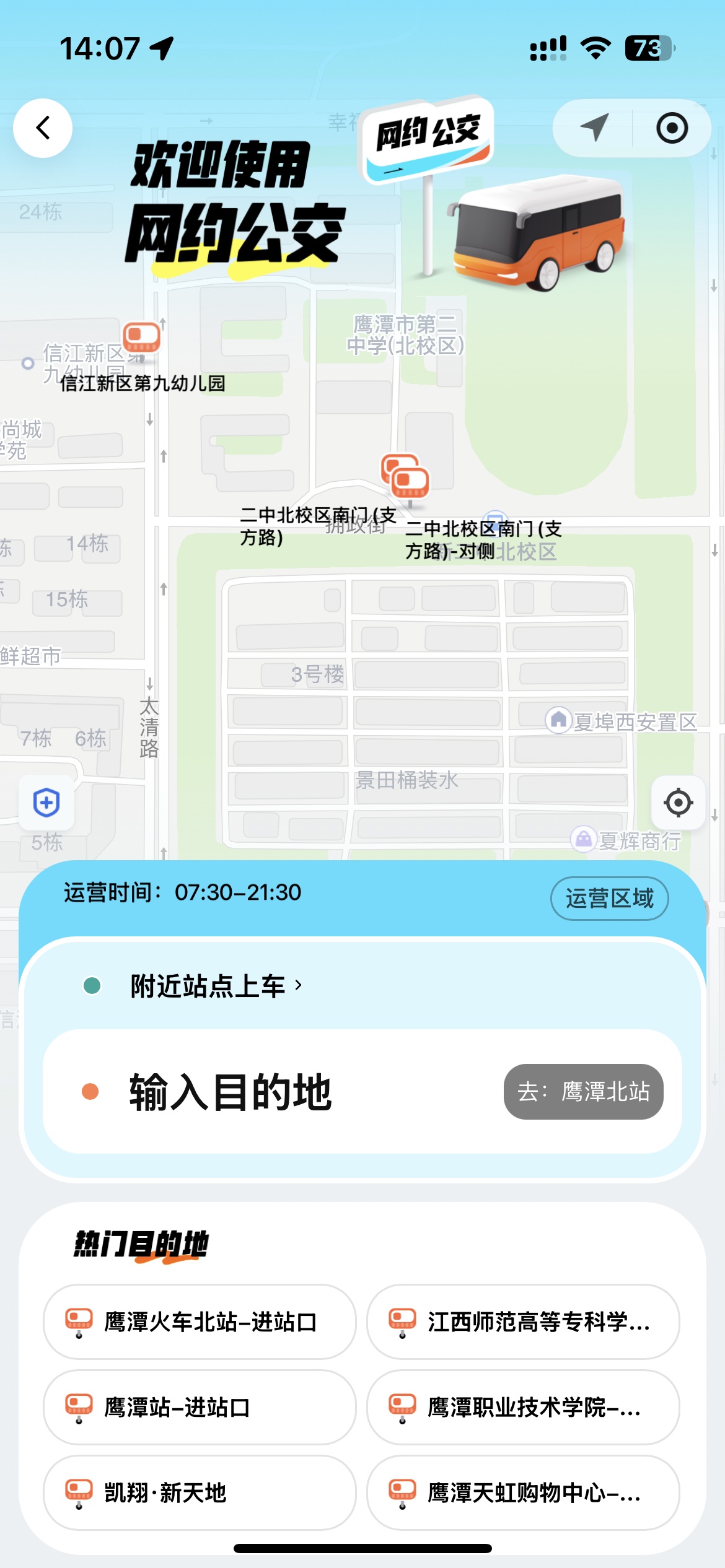The height and width of the screenshot is (1568, 725).
Task: Pick 江西师范高等专科学校 as destination
Action: pos(523,1322)
